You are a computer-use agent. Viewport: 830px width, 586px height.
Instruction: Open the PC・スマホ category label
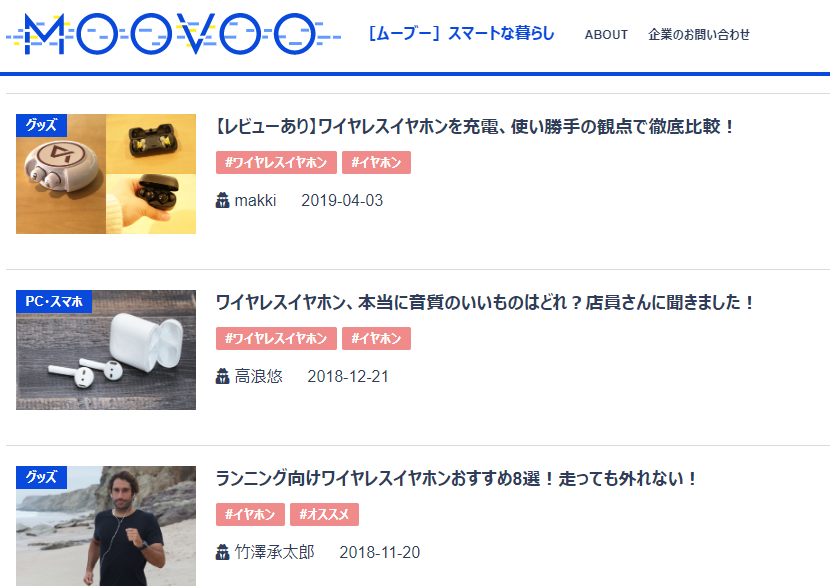(x=54, y=301)
